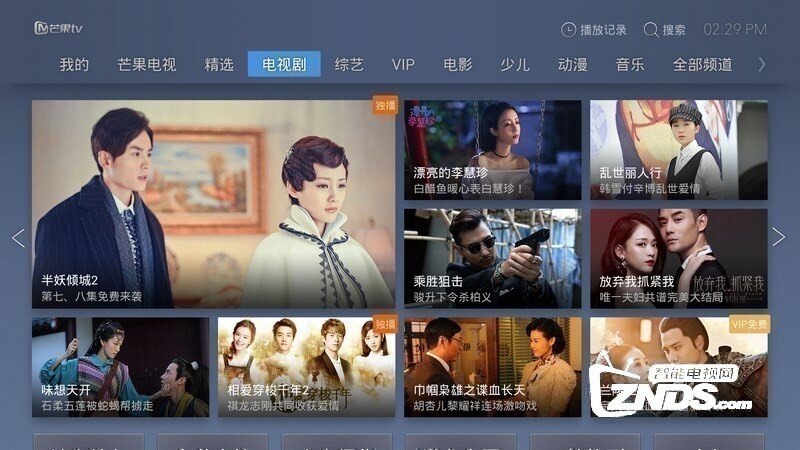Open the 漂亮的李慧珍 drama card
This screenshot has height=450, width=800.
point(492,149)
